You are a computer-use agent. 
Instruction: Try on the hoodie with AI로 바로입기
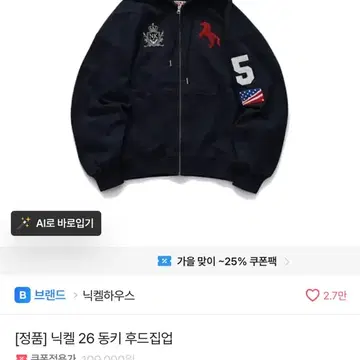(56, 223)
